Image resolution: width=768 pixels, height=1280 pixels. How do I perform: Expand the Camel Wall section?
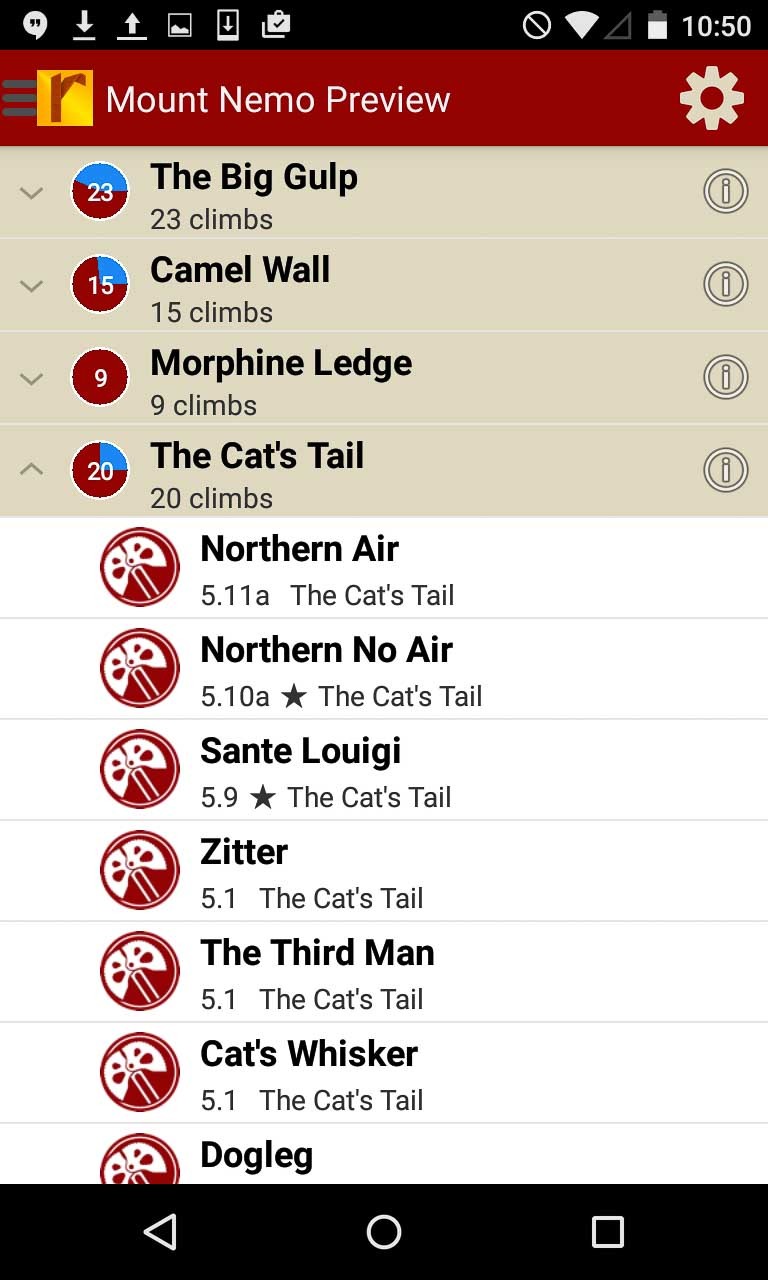pos(32,285)
